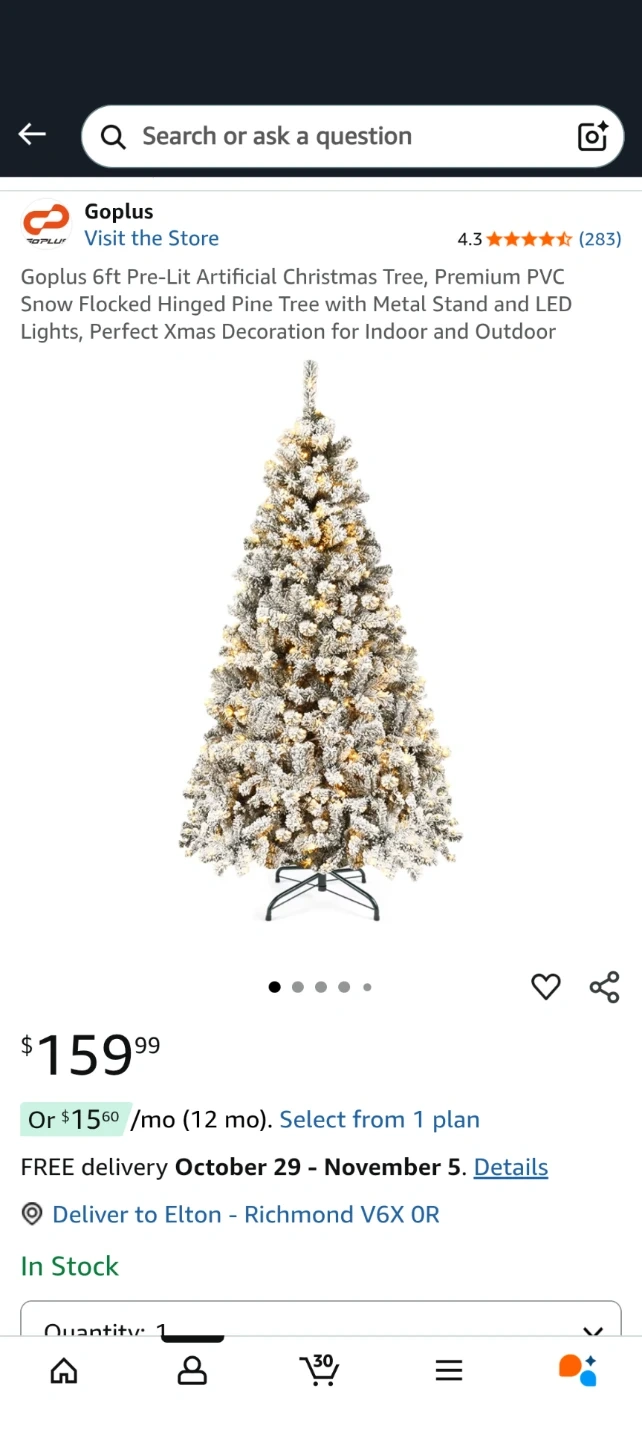
Task: View delivery Details link
Action: pos(510,1167)
